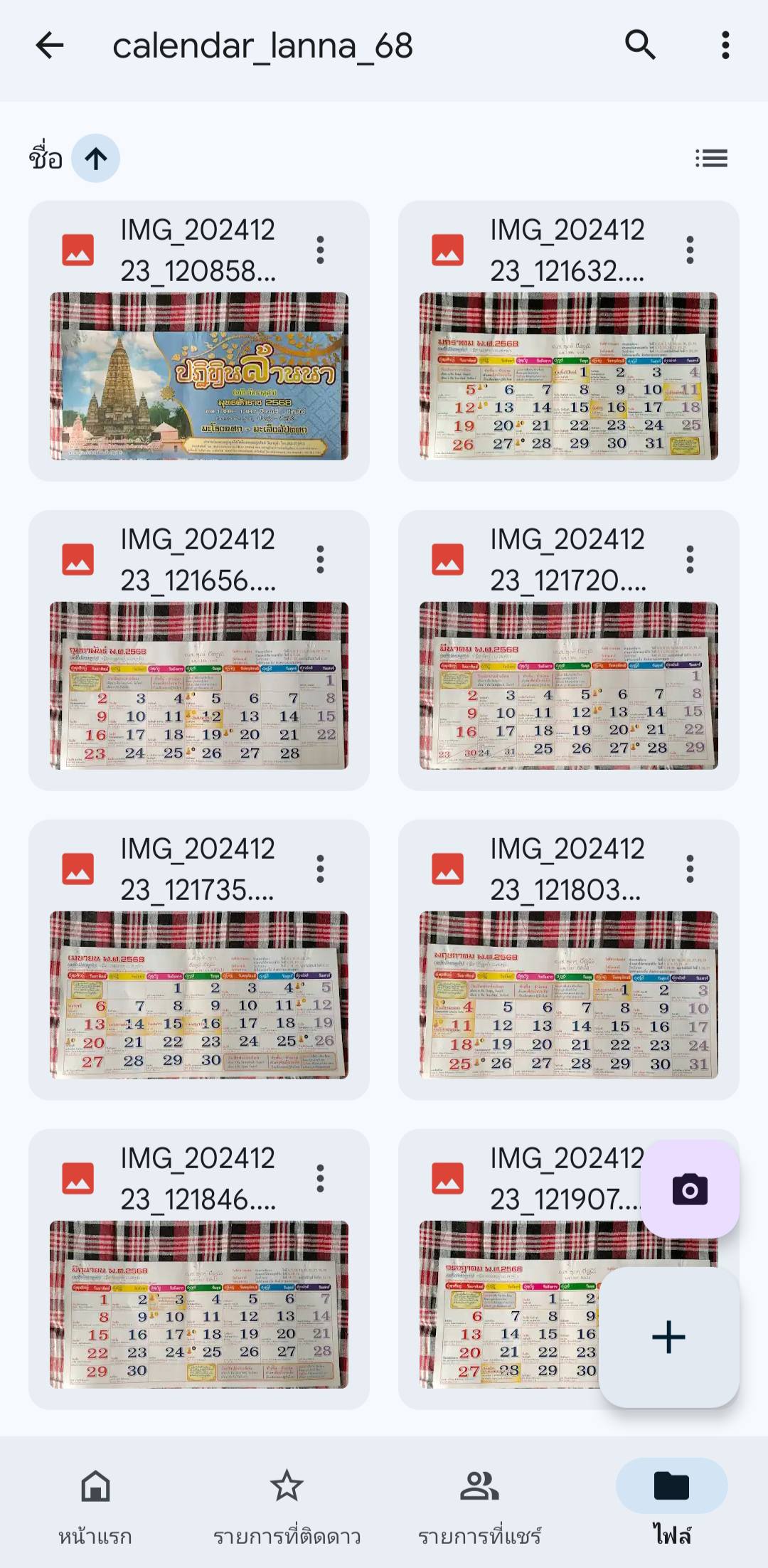Go back from the calendar_lanna_68 folder
The width and height of the screenshot is (768, 1568).
pos(50,46)
